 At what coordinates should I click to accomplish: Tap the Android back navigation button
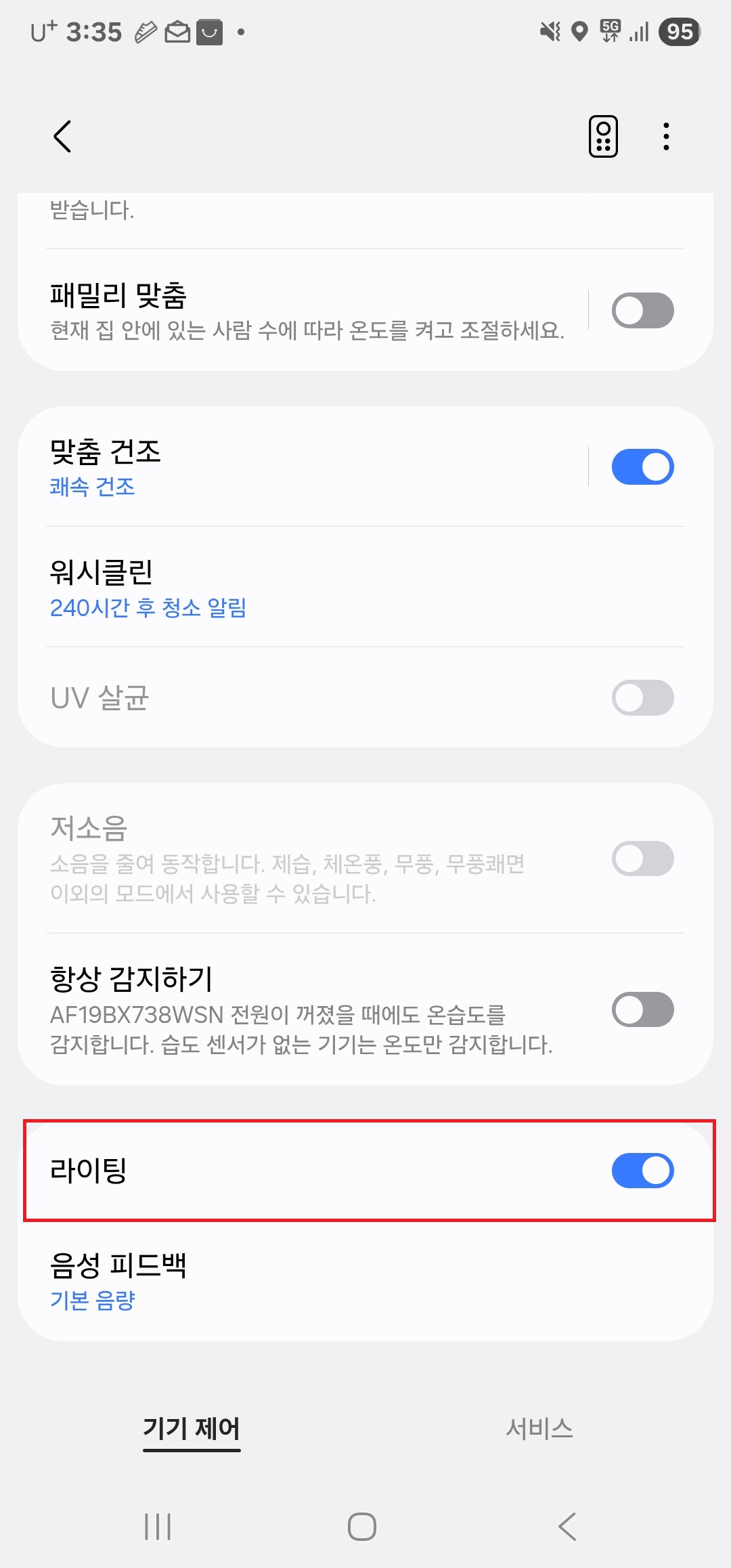click(567, 1527)
